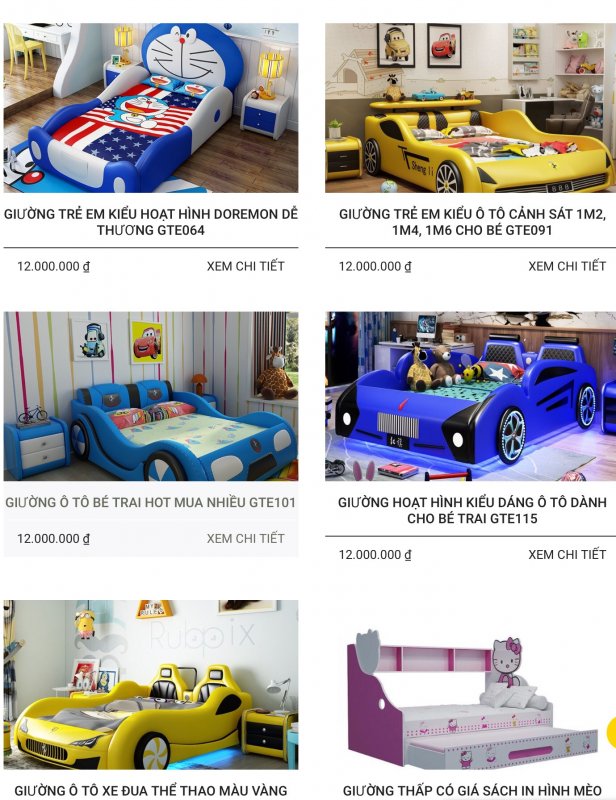The image size is (616, 800).
Task: Open the title link of Doremon bed GTE064
Action: point(150,222)
